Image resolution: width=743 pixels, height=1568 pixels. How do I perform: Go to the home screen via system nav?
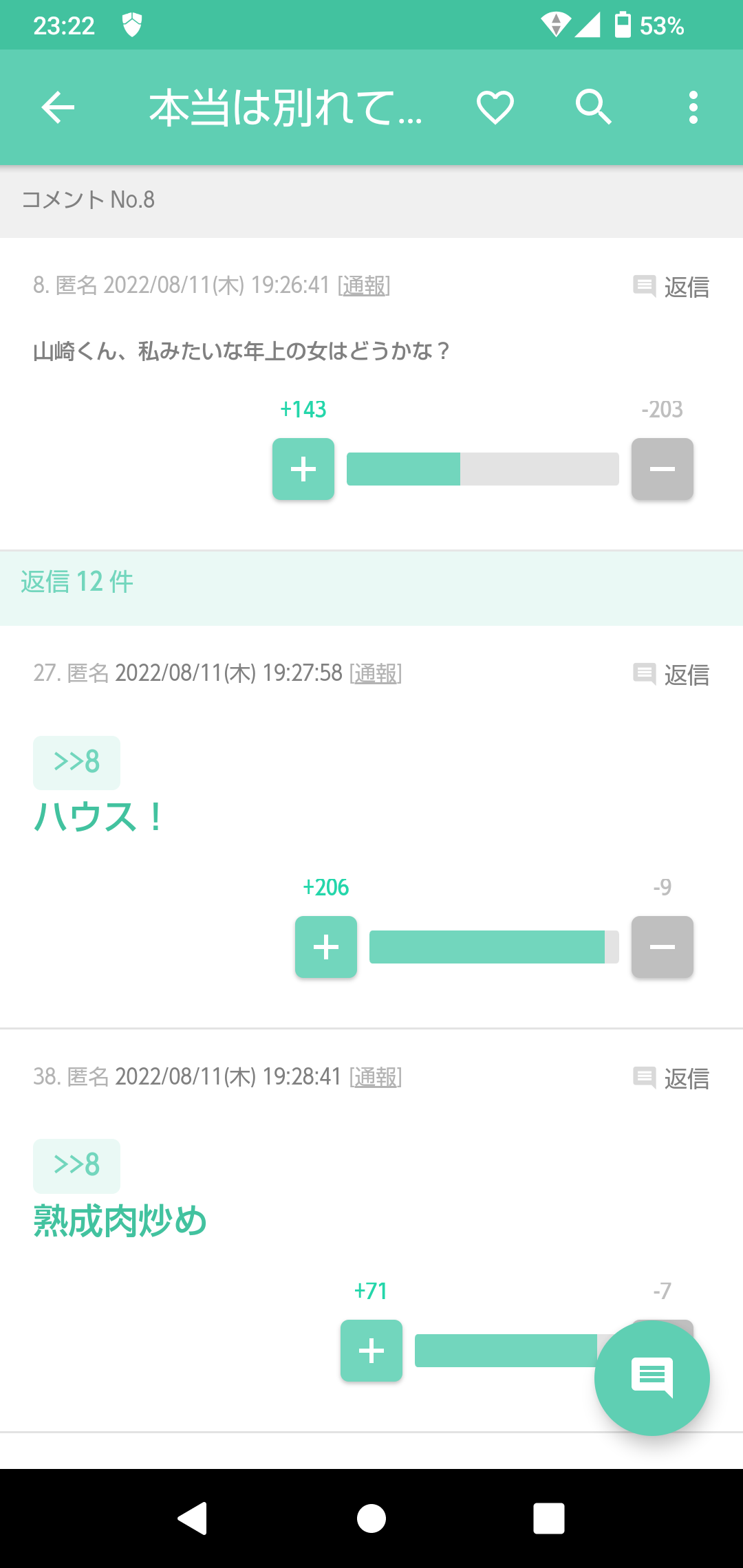pyautogui.click(x=371, y=1518)
